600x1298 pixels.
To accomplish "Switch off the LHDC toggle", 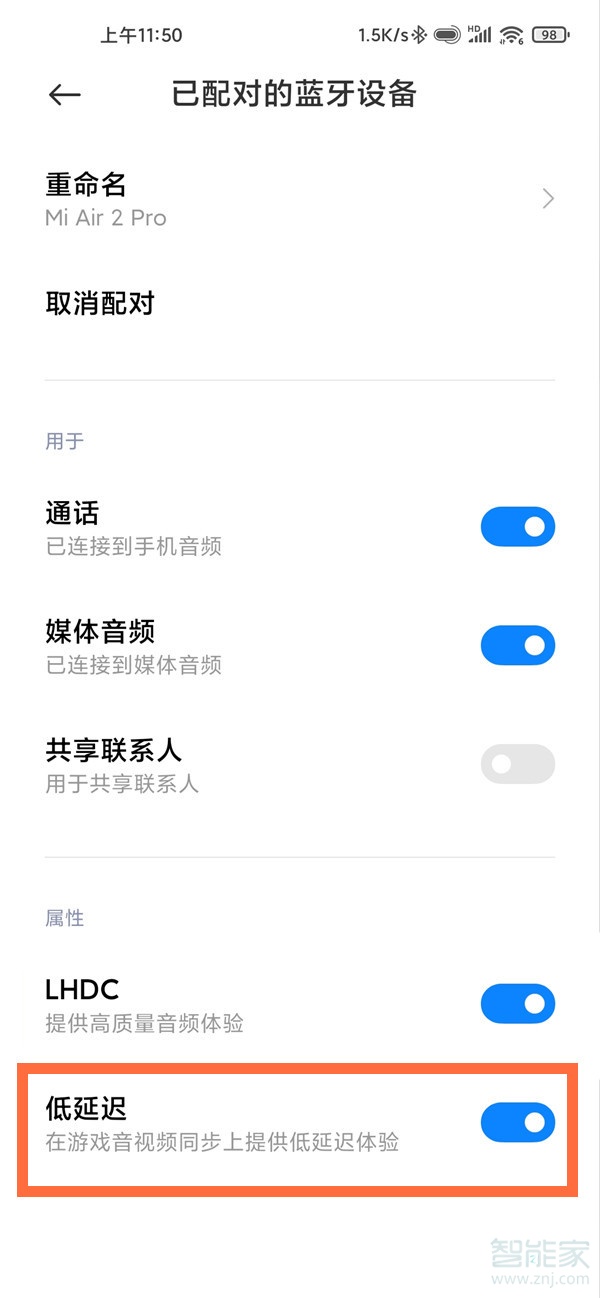I will (x=517, y=1003).
